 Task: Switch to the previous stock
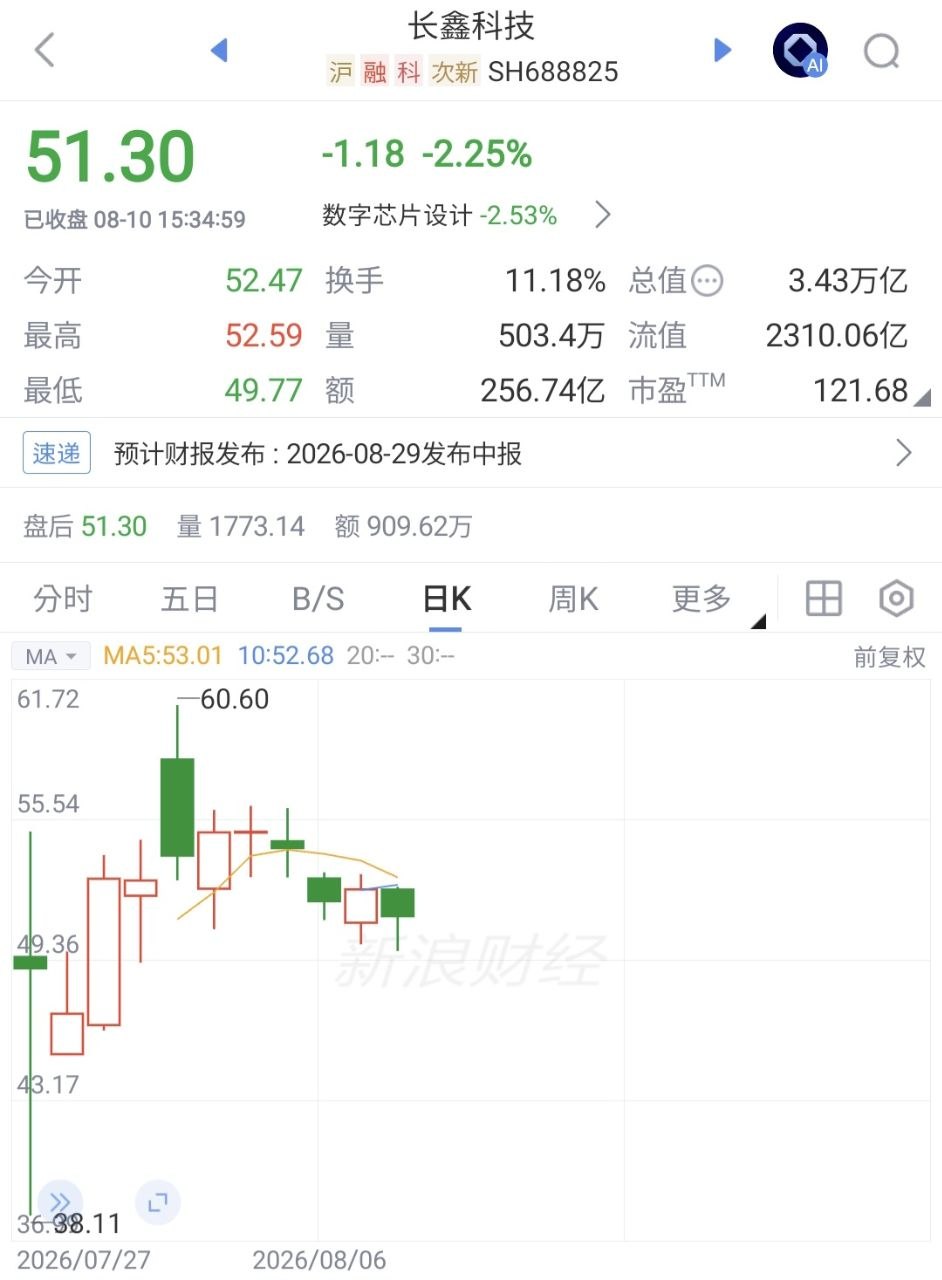pyautogui.click(x=219, y=49)
